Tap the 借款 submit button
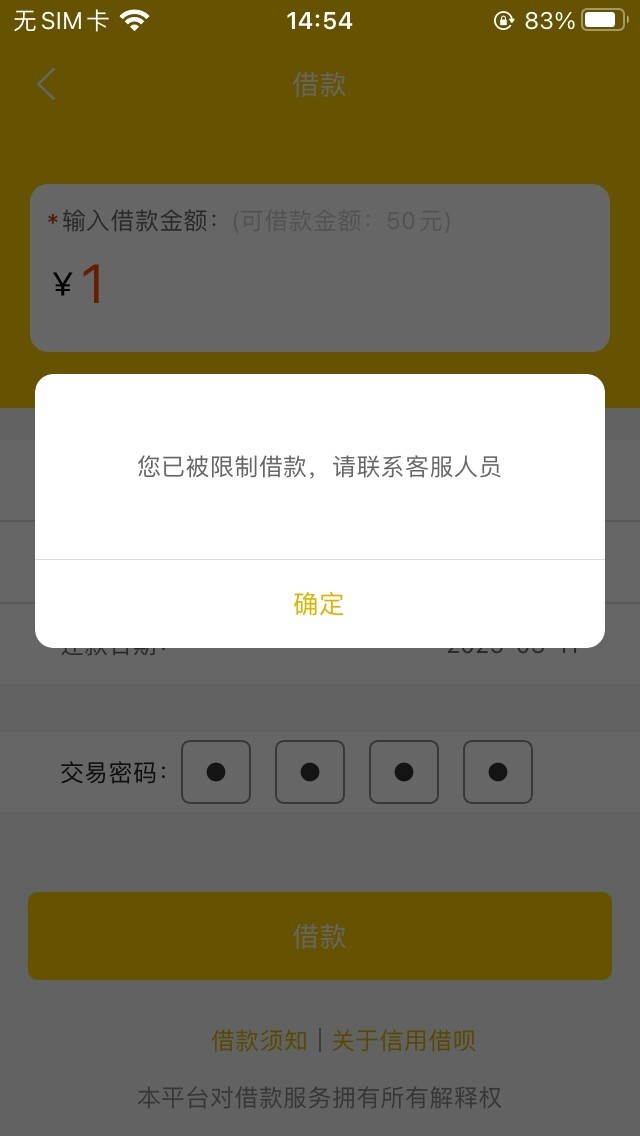640x1136 pixels. point(320,936)
